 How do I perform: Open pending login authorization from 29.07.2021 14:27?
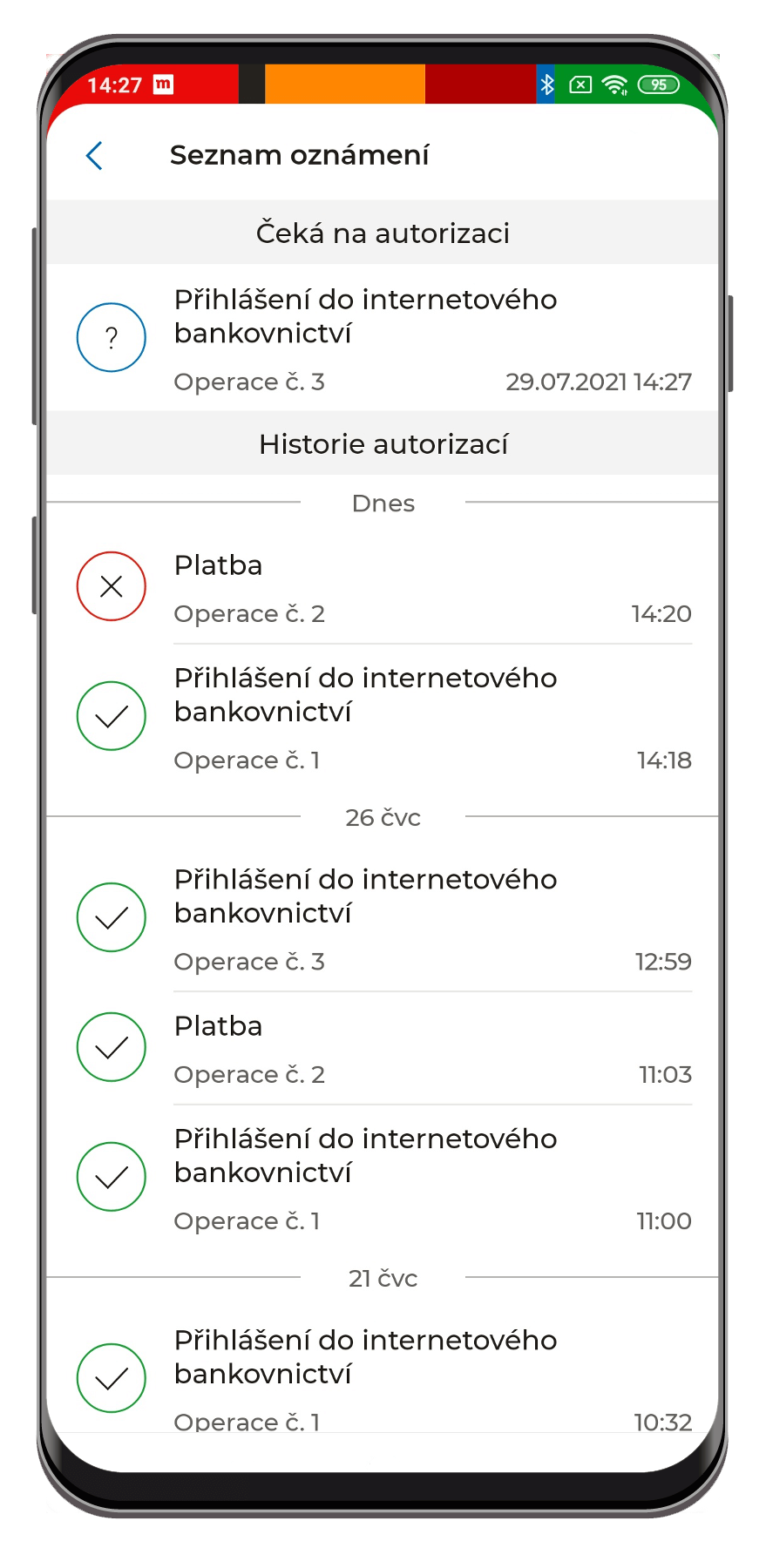coord(383,338)
